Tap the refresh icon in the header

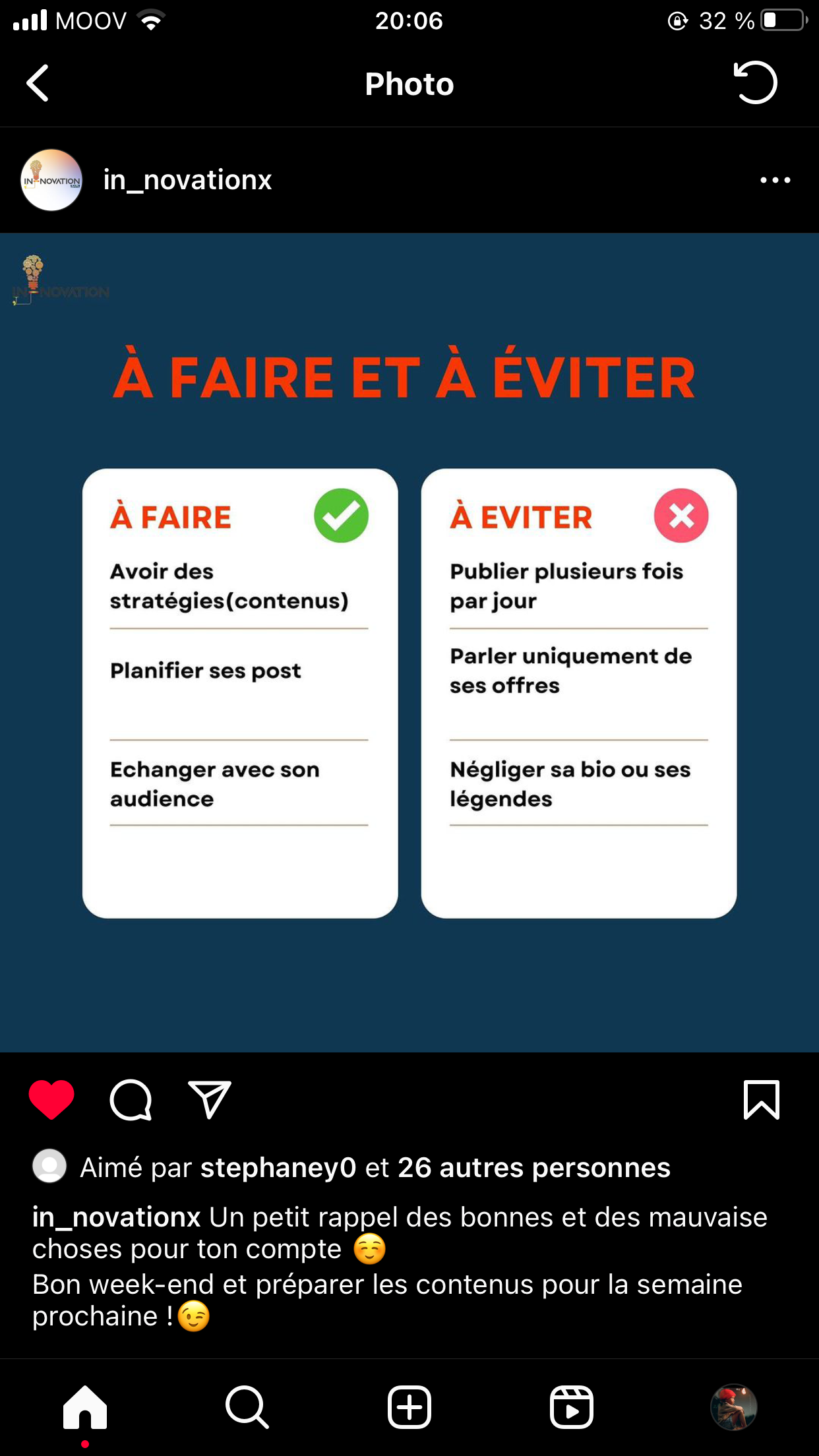click(x=755, y=83)
